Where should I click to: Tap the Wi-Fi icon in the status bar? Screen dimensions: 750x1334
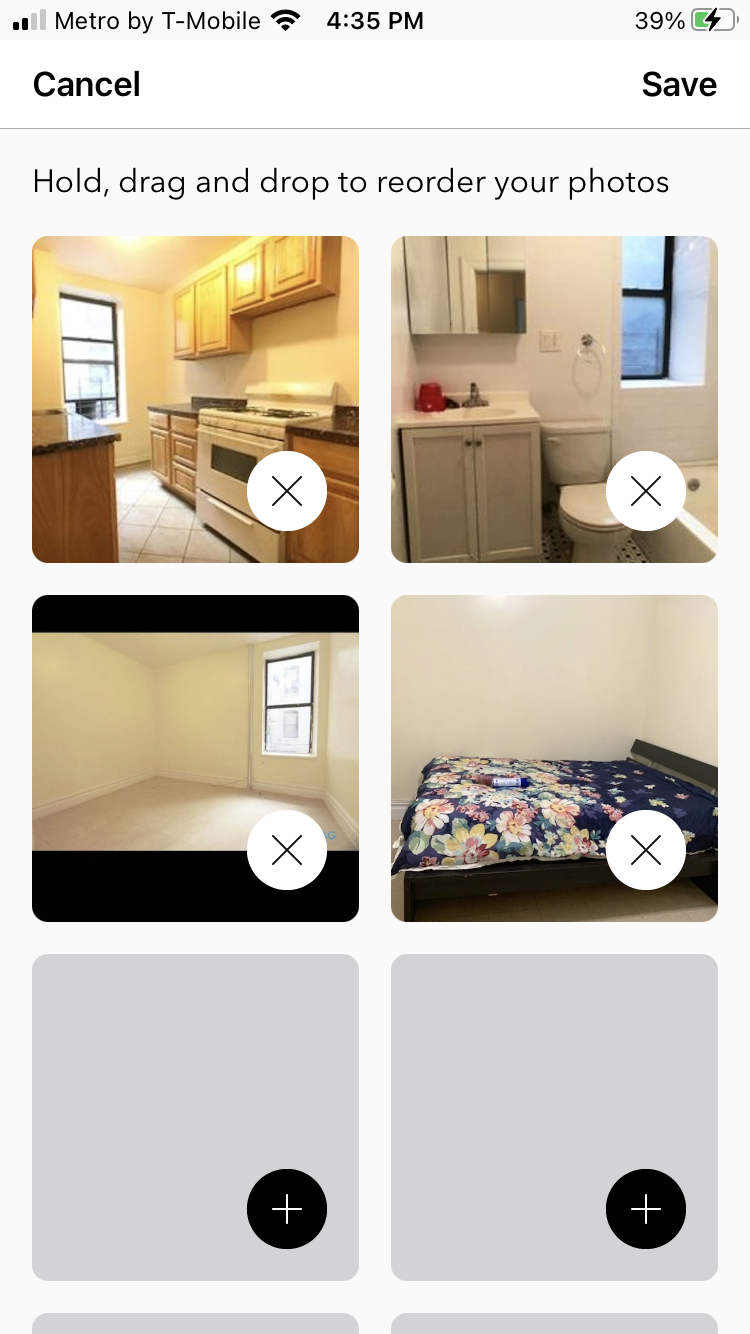[290, 19]
